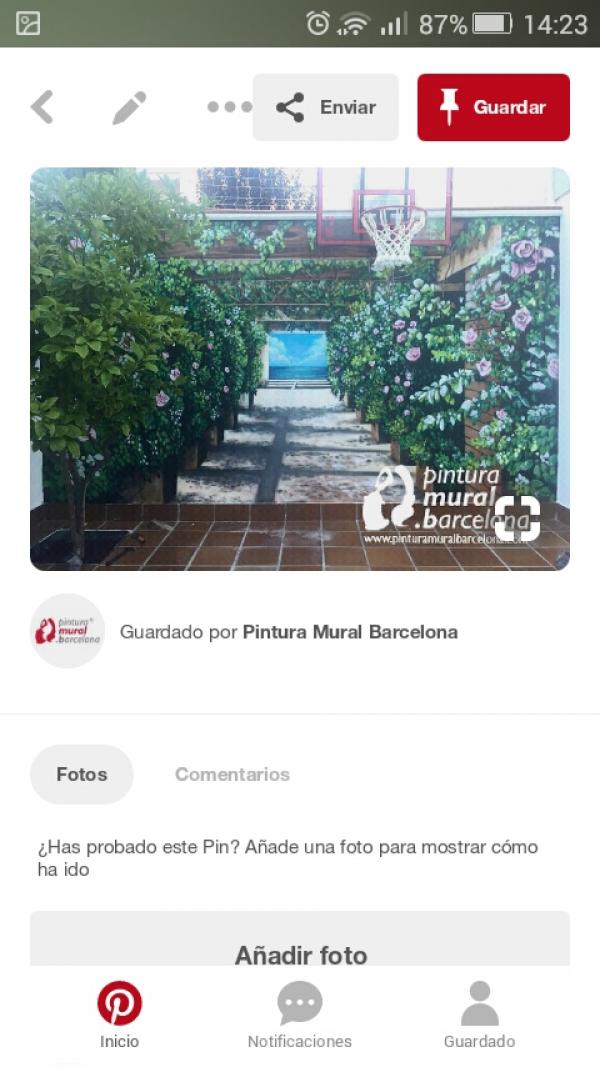This screenshot has height=1067, width=600.
Task: Save the pin with Guardar button
Action: coord(493,107)
